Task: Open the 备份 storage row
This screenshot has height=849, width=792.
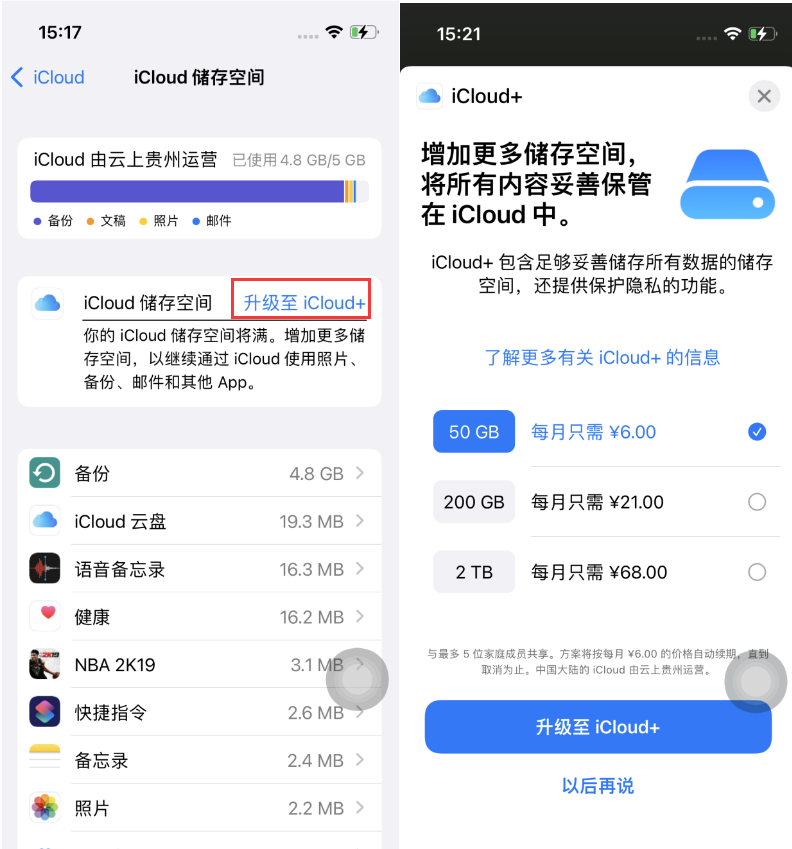Action: (199, 473)
